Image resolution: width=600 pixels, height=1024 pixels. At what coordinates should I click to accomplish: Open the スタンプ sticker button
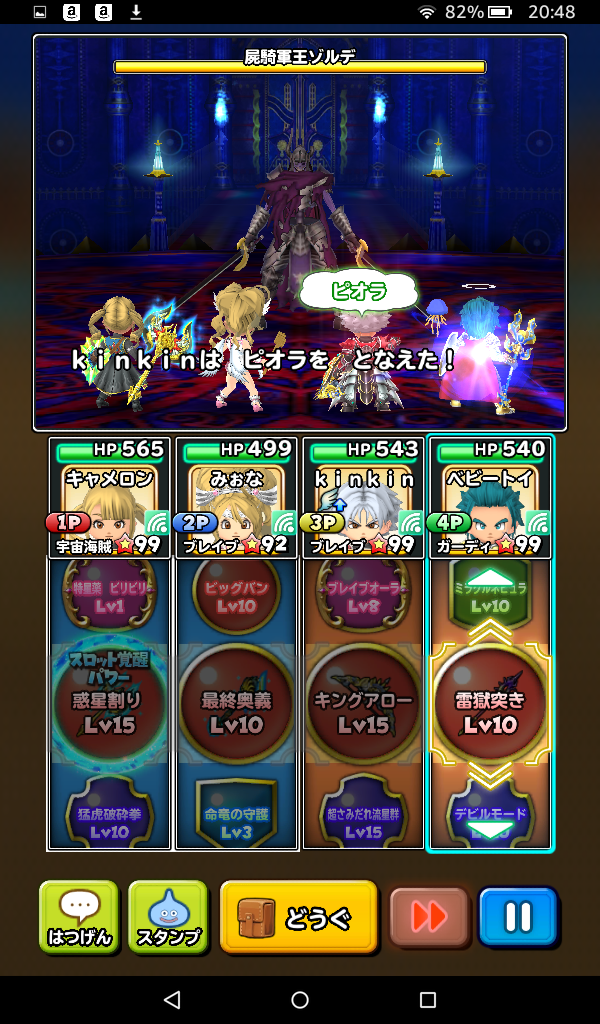168,916
